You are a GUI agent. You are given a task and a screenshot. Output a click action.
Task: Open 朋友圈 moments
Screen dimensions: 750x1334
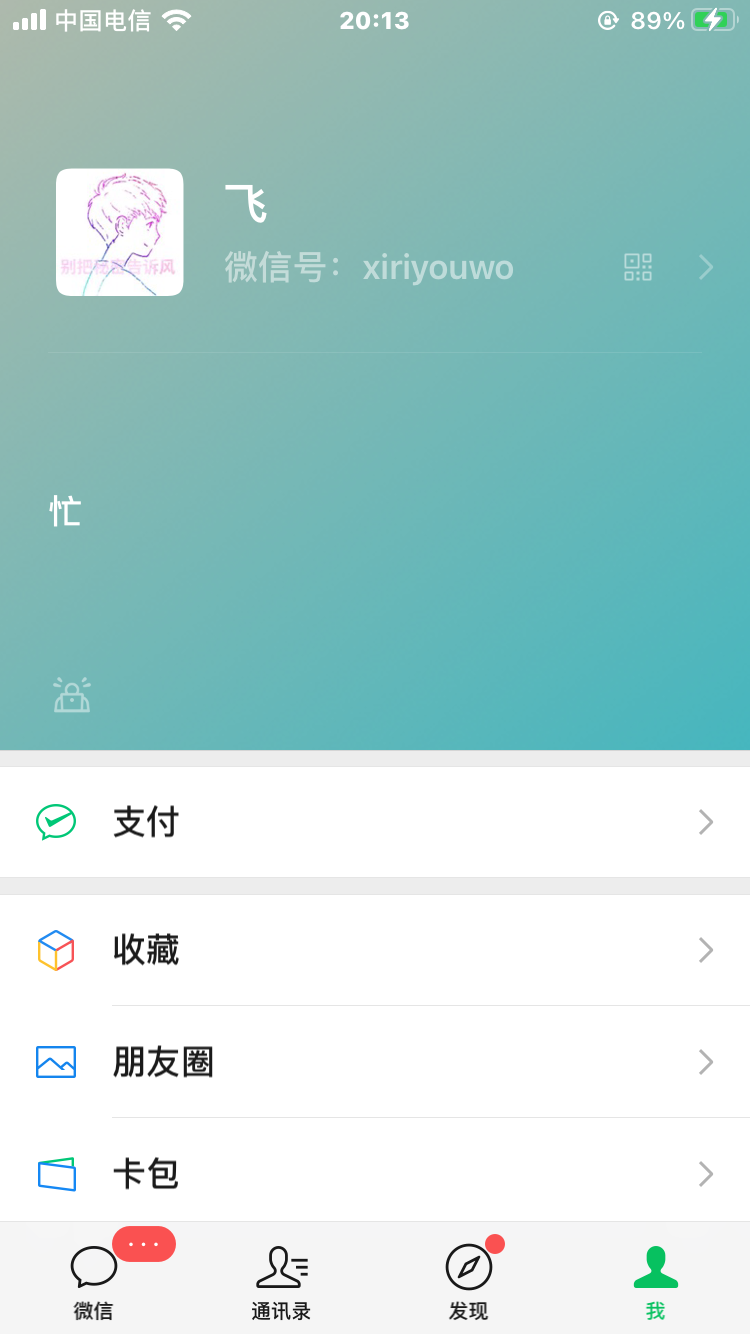[x=375, y=1062]
